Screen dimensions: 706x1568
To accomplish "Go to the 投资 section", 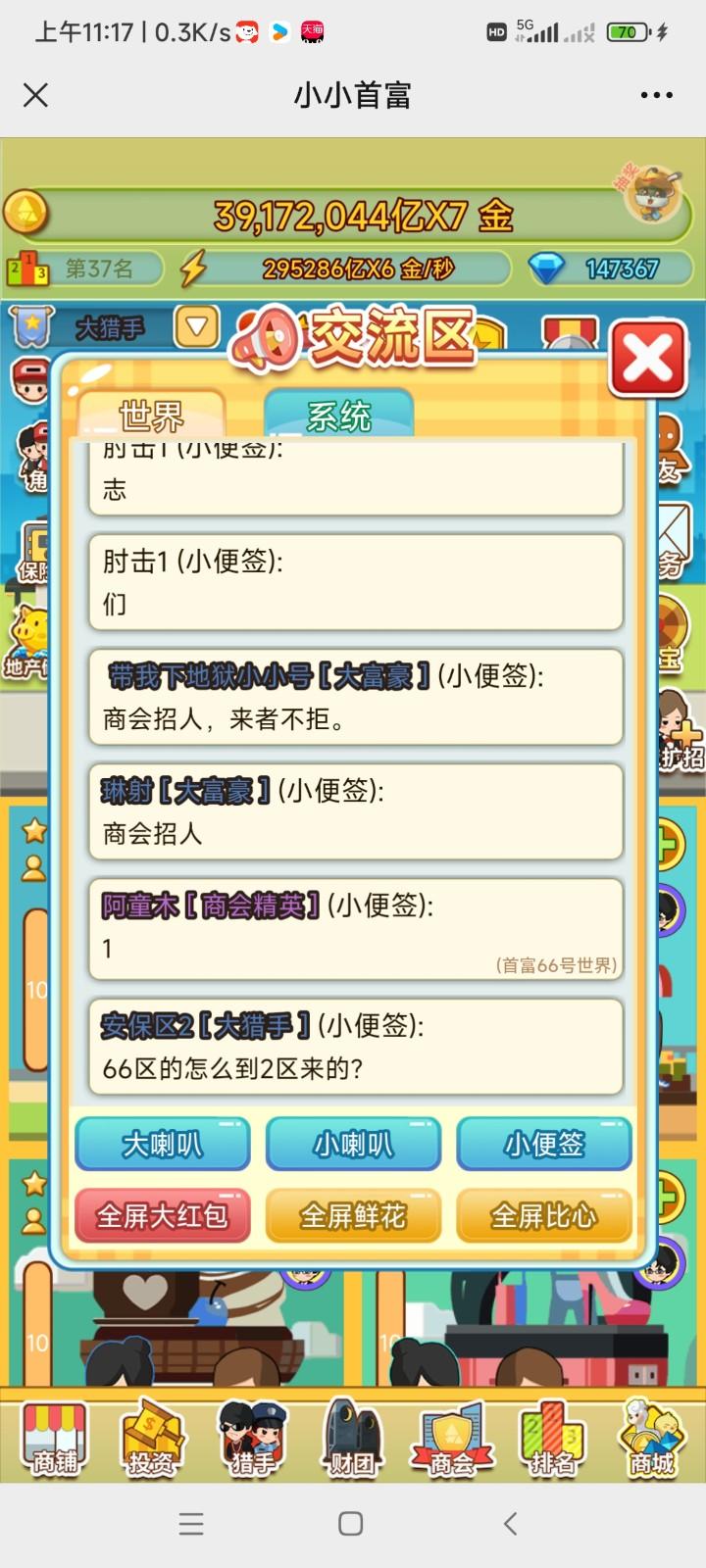I will tap(152, 1439).
